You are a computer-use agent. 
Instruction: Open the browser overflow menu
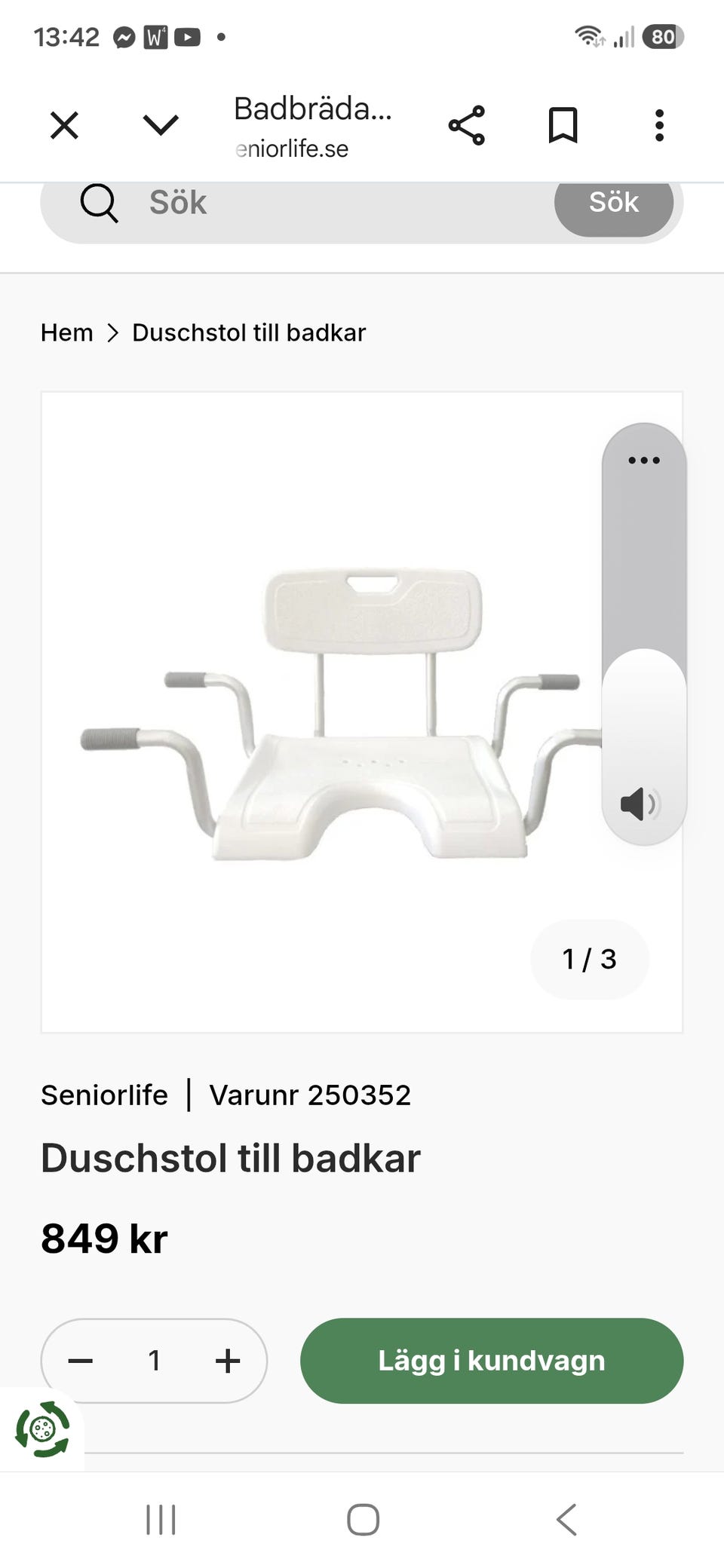tap(659, 125)
